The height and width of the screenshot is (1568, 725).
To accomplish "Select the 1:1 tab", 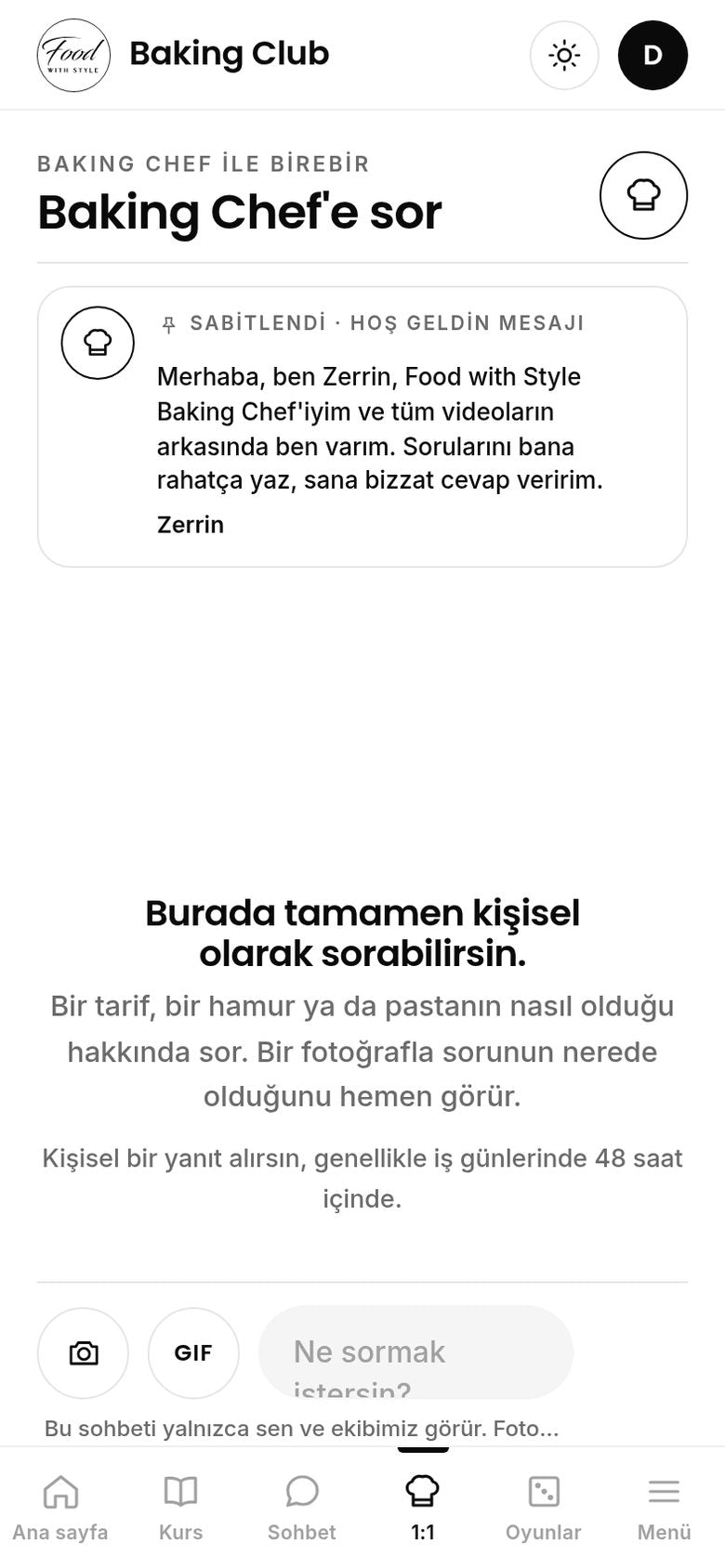I will (x=423, y=1508).
